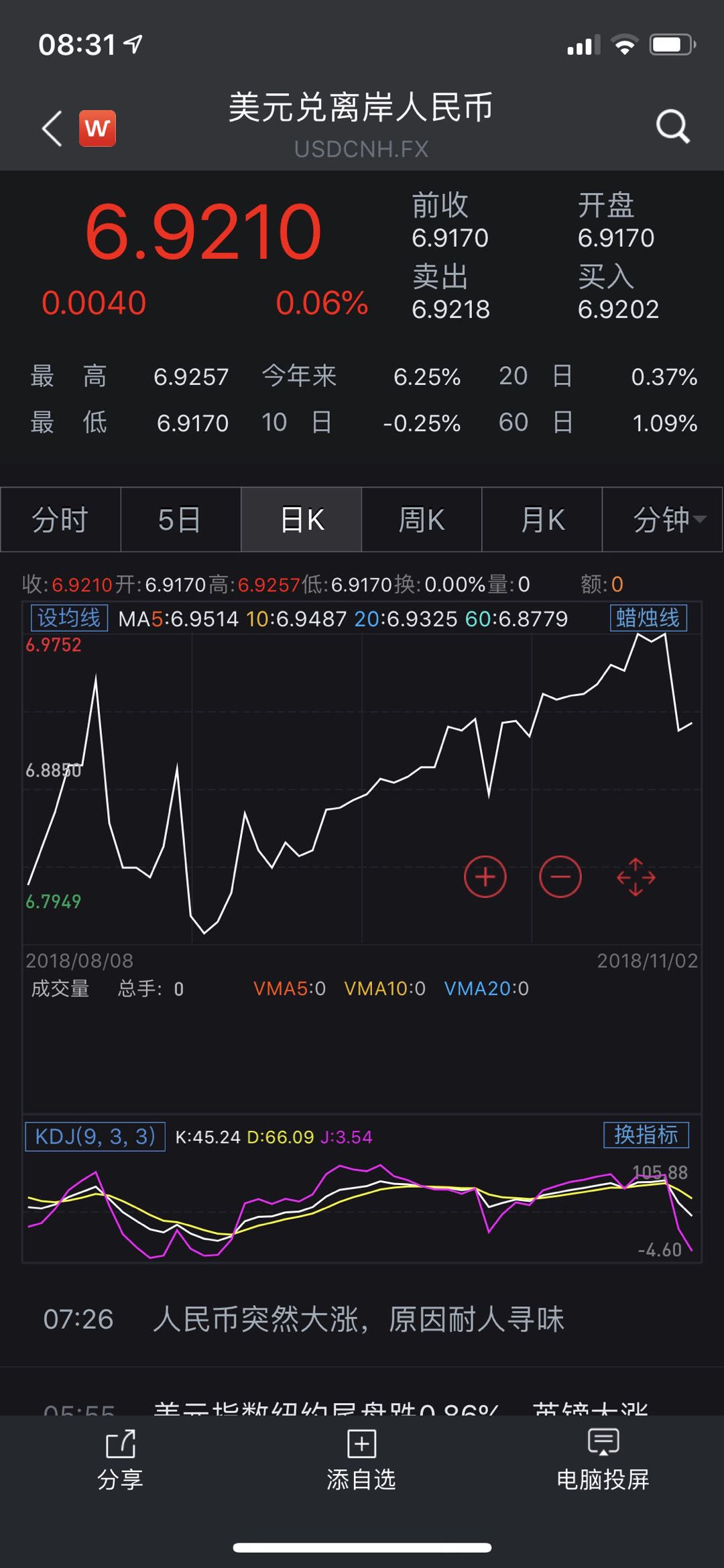Show the 月K monthly chart
This screenshot has height=1568, width=724.
pyautogui.click(x=542, y=520)
